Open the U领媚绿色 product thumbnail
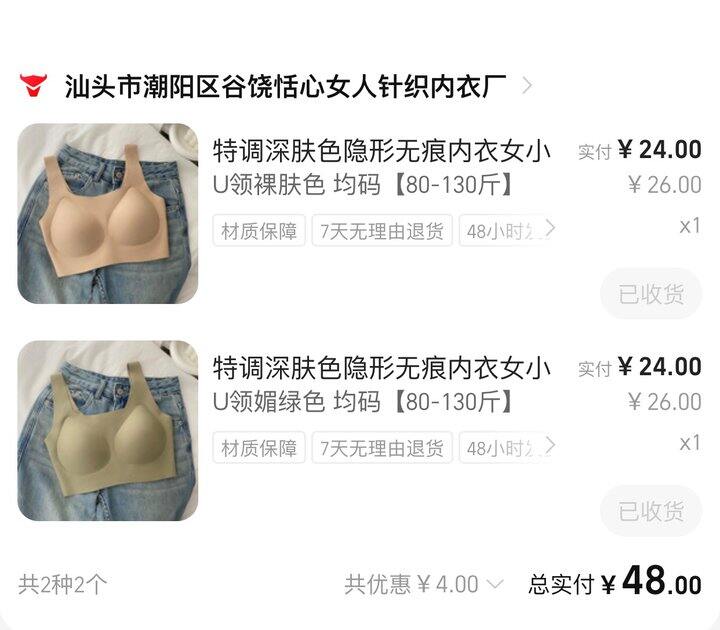This screenshot has height=630, width=720. pos(107,431)
